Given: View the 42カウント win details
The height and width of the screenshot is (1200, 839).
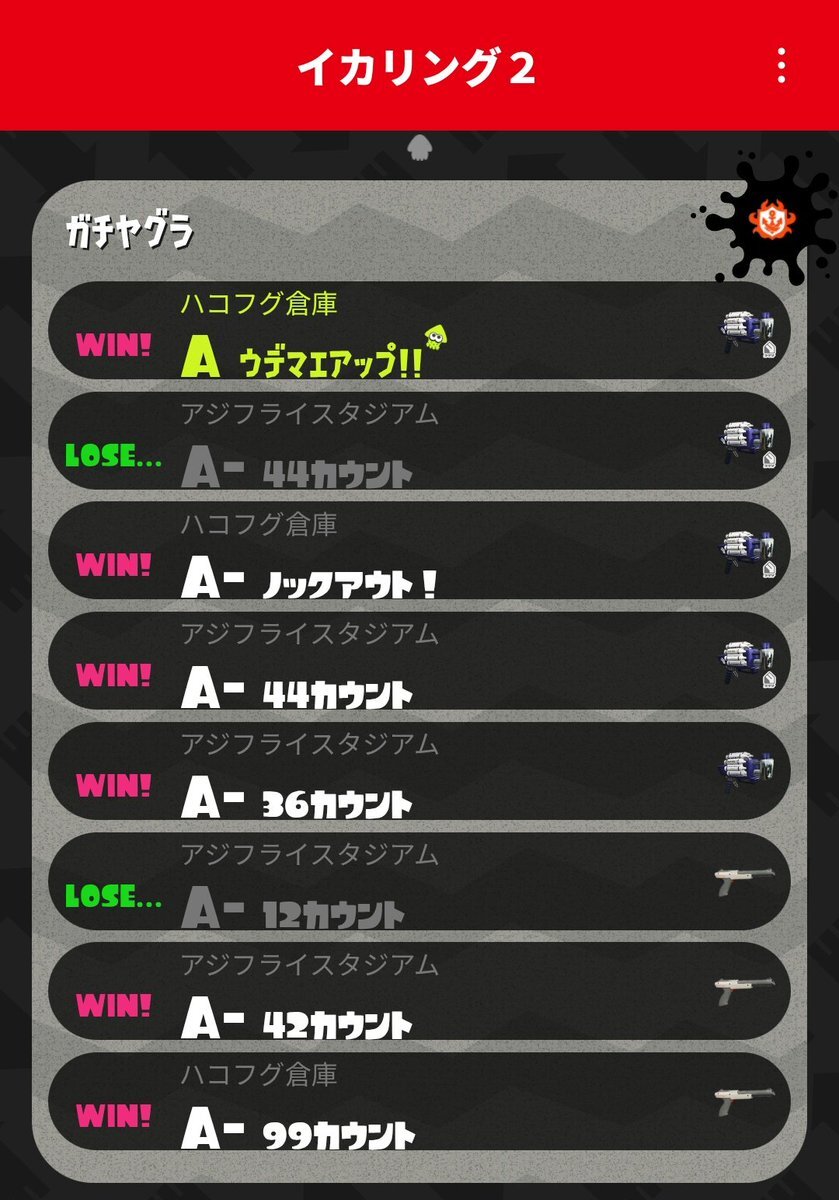Looking at the screenshot, I should [x=419, y=992].
